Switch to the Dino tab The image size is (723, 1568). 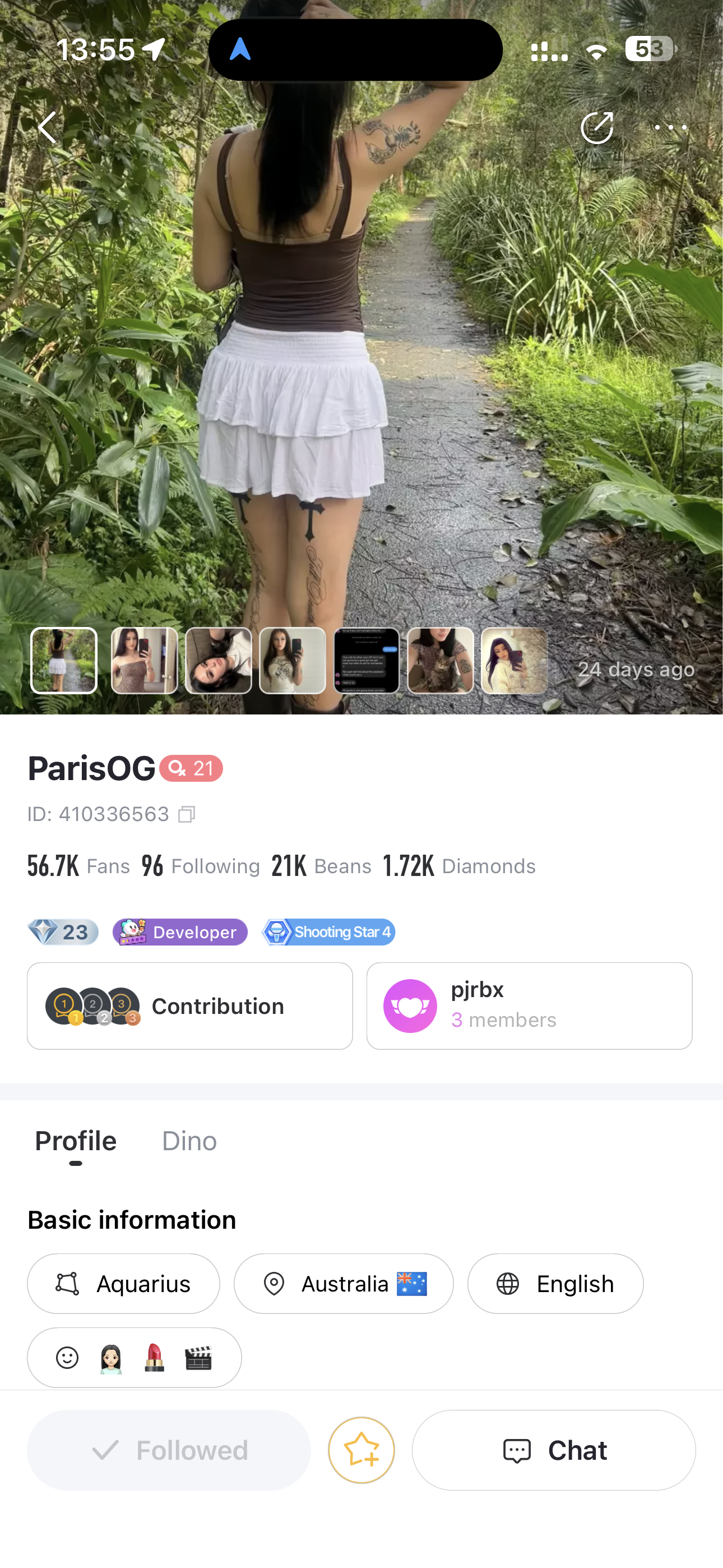click(189, 1141)
